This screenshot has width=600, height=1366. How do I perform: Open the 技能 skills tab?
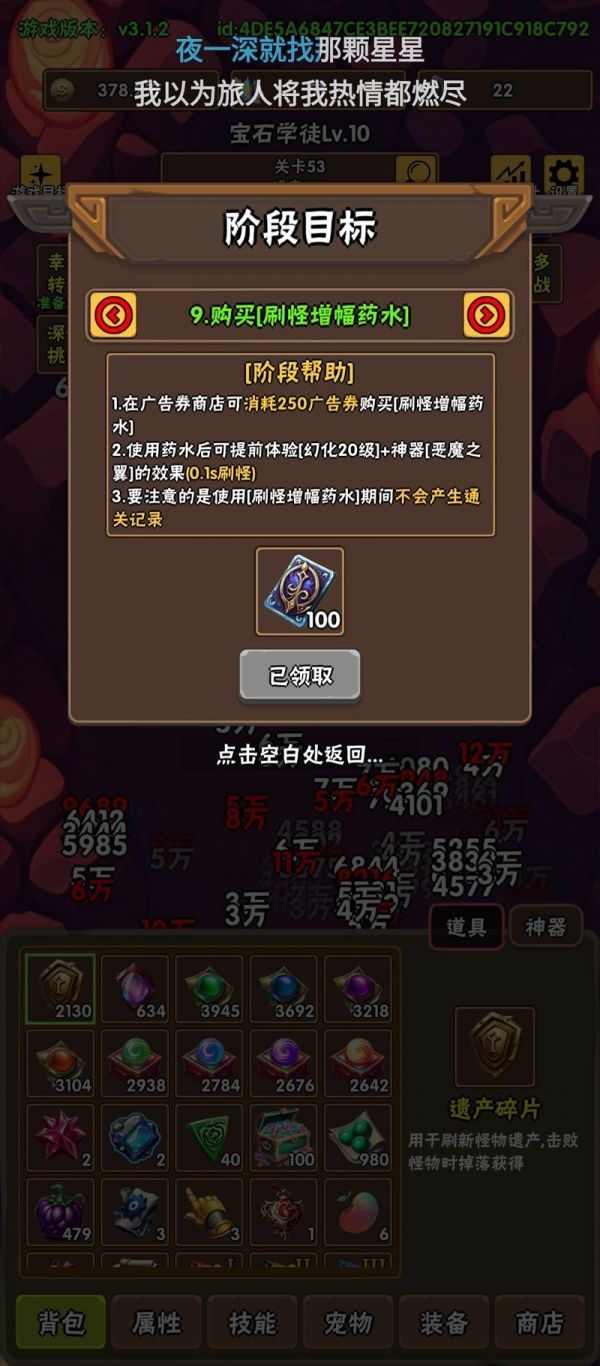coord(252,1323)
